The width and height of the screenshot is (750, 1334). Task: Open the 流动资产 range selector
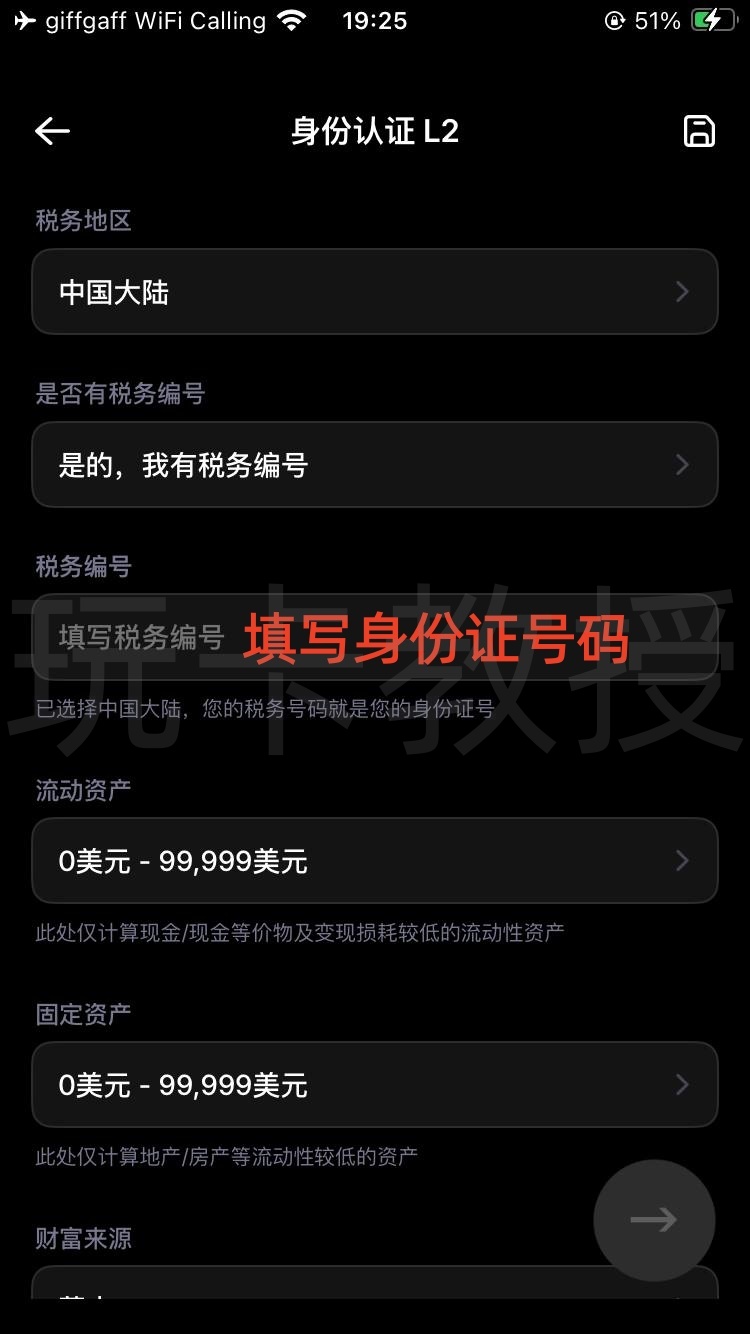(375, 861)
